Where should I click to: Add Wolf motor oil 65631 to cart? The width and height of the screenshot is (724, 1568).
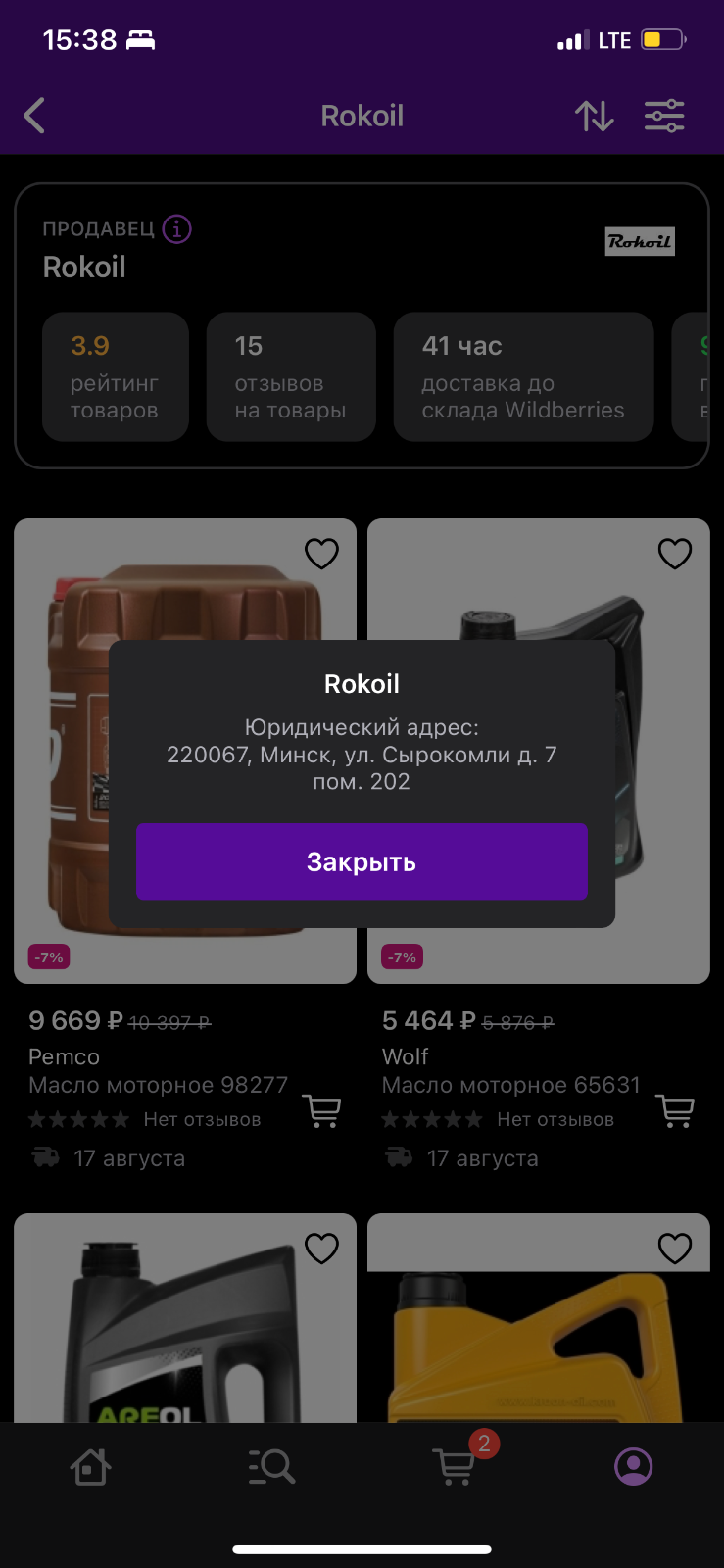coord(675,1110)
